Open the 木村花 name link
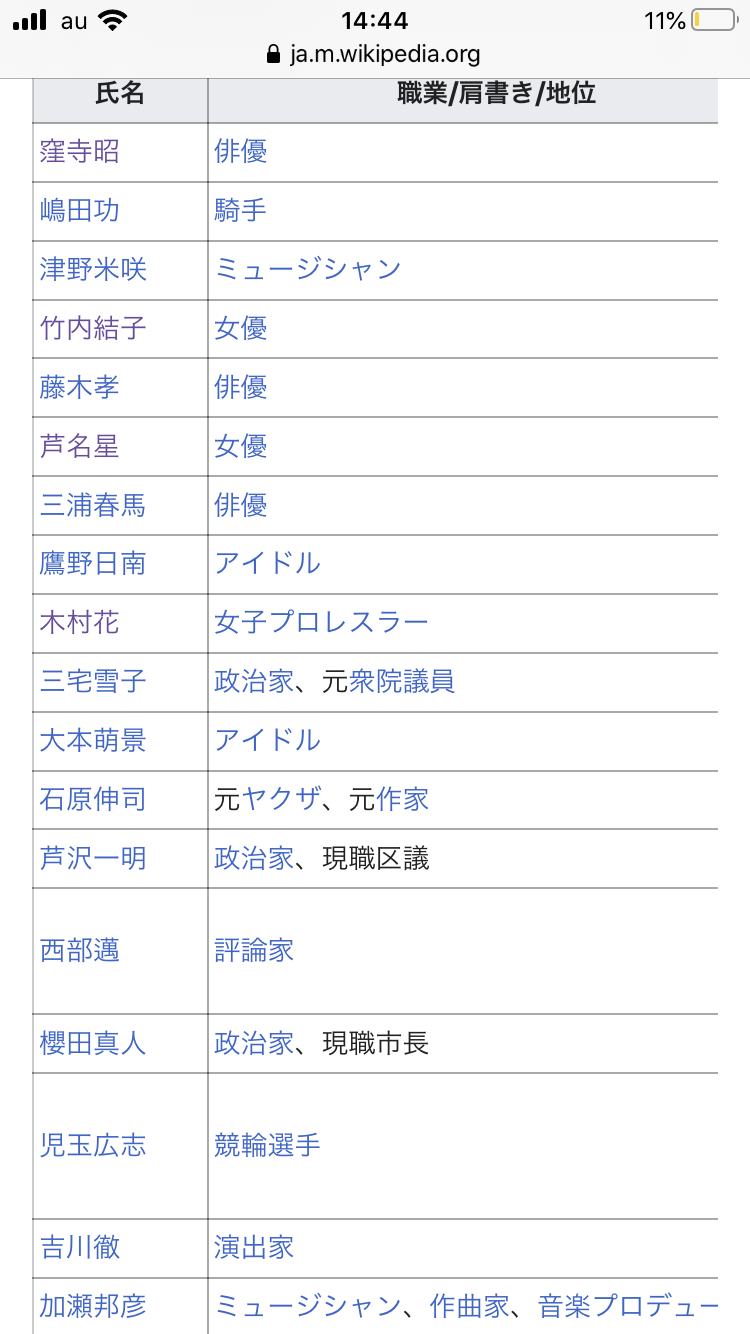This screenshot has height=1334, width=750. click(80, 623)
